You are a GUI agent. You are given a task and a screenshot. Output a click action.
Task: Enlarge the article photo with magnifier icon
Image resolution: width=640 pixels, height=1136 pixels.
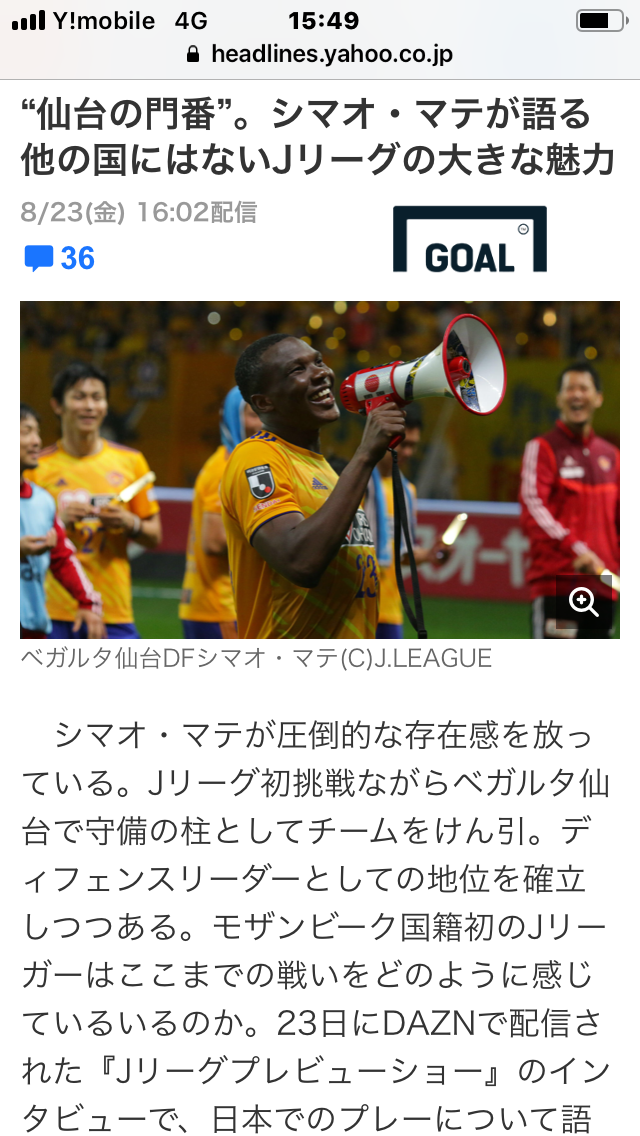[x=583, y=602]
